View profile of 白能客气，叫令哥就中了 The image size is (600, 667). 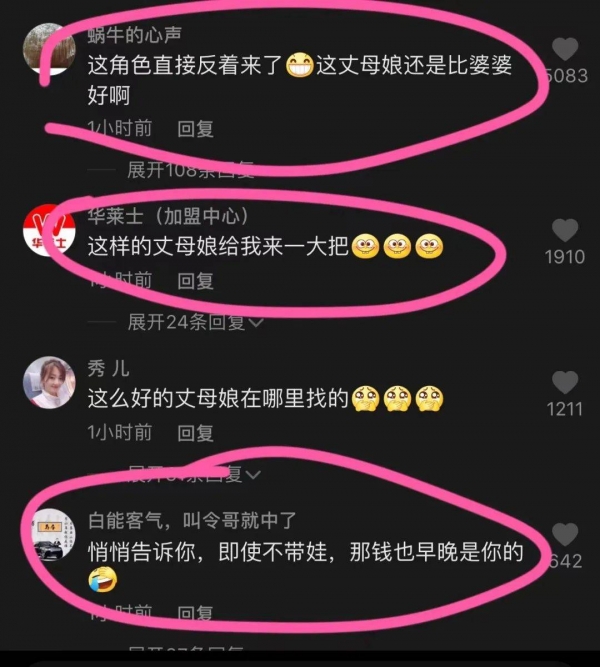click(49, 535)
